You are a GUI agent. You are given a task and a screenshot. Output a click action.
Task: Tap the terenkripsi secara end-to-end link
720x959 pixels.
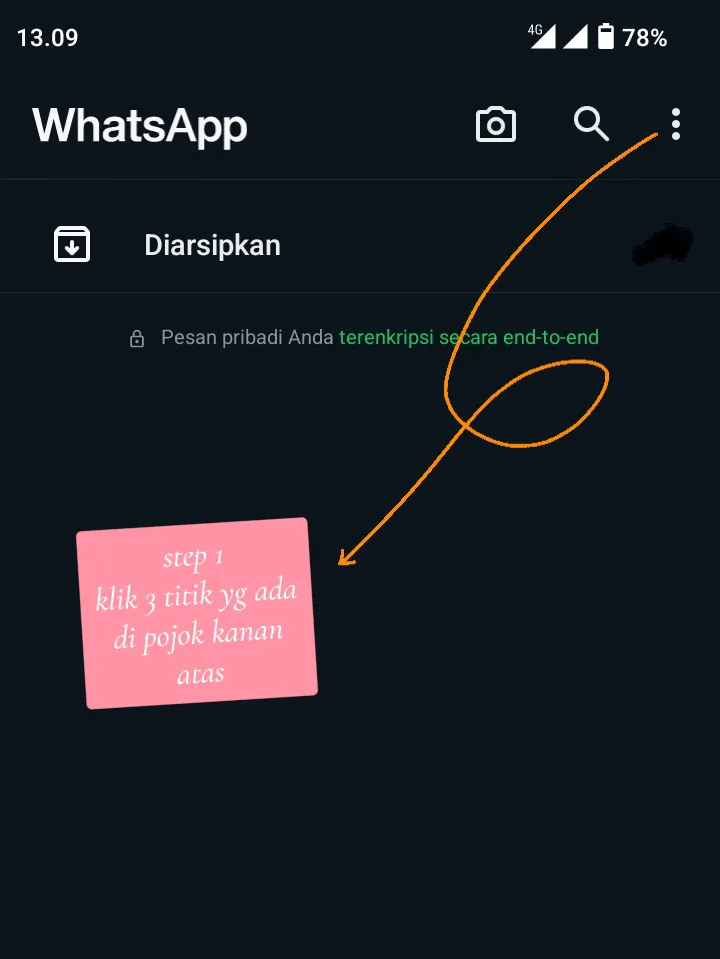coord(468,338)
